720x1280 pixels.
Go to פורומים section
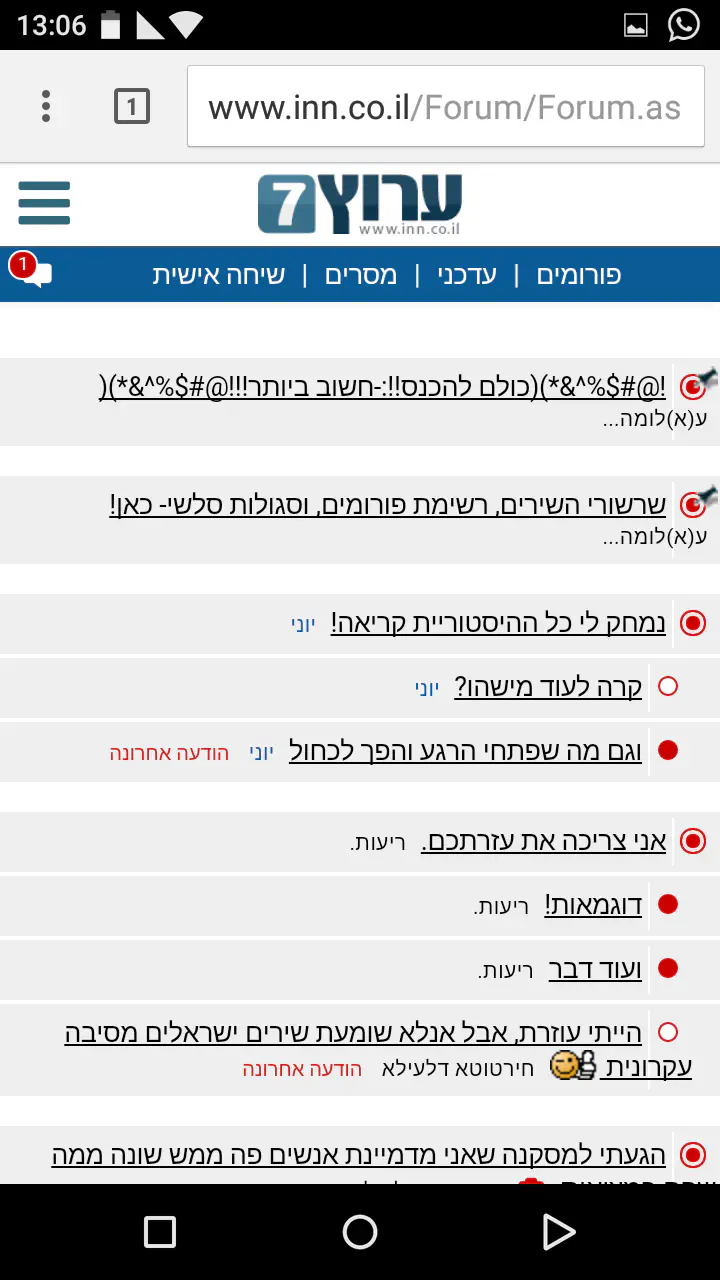point(579,275)
